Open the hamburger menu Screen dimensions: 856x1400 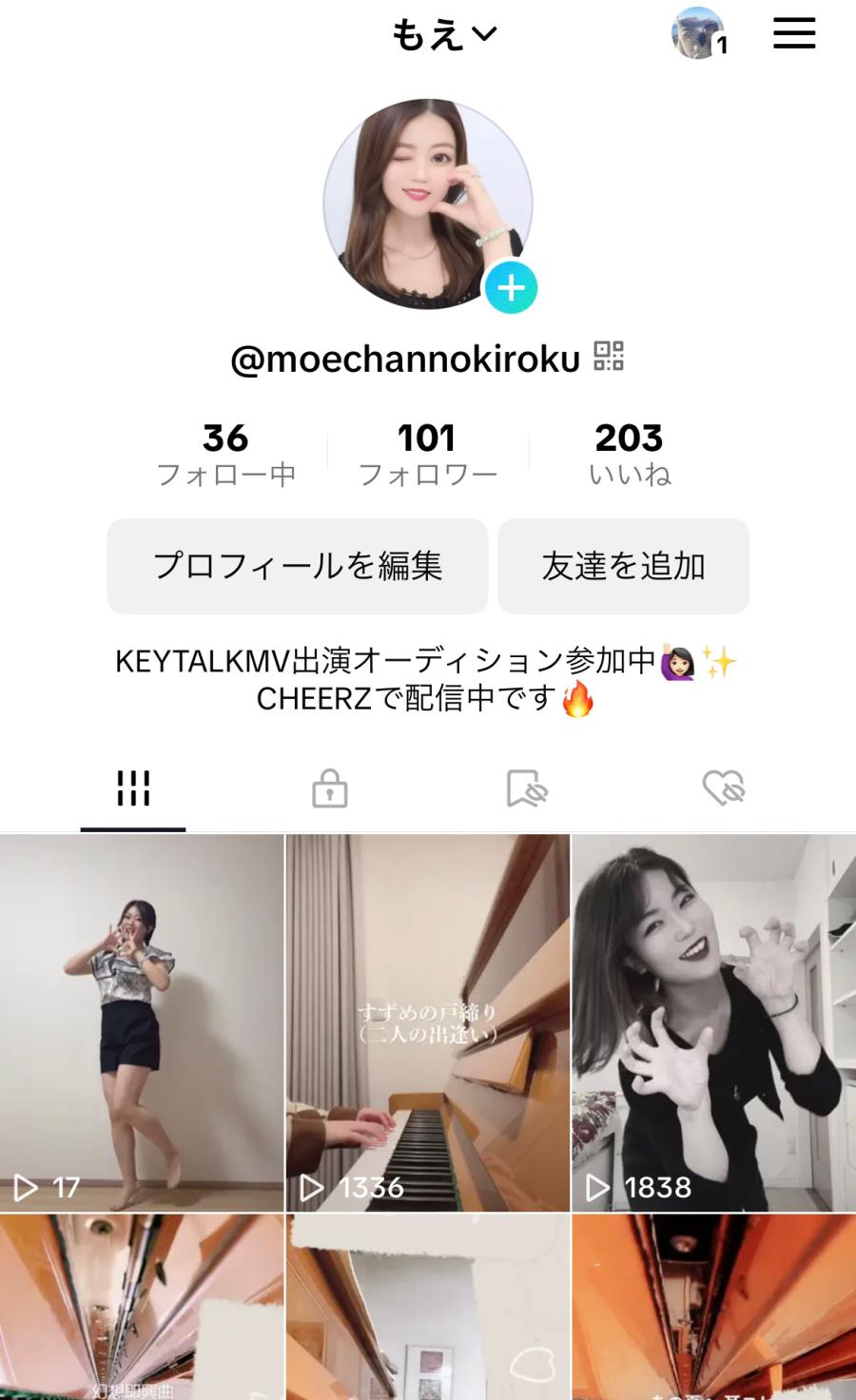794,33
